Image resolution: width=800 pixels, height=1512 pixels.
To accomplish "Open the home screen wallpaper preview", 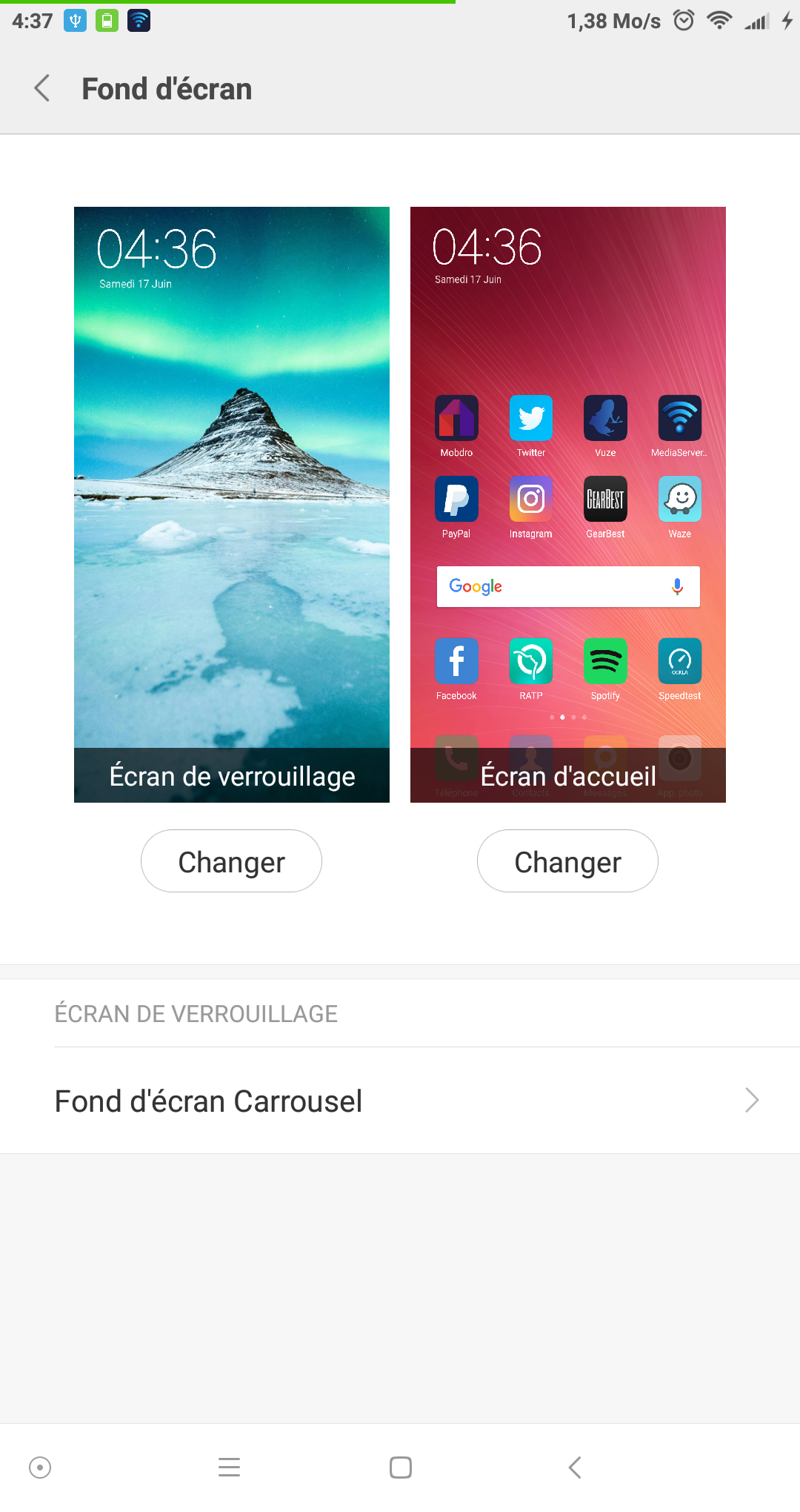I will [568, 505].
